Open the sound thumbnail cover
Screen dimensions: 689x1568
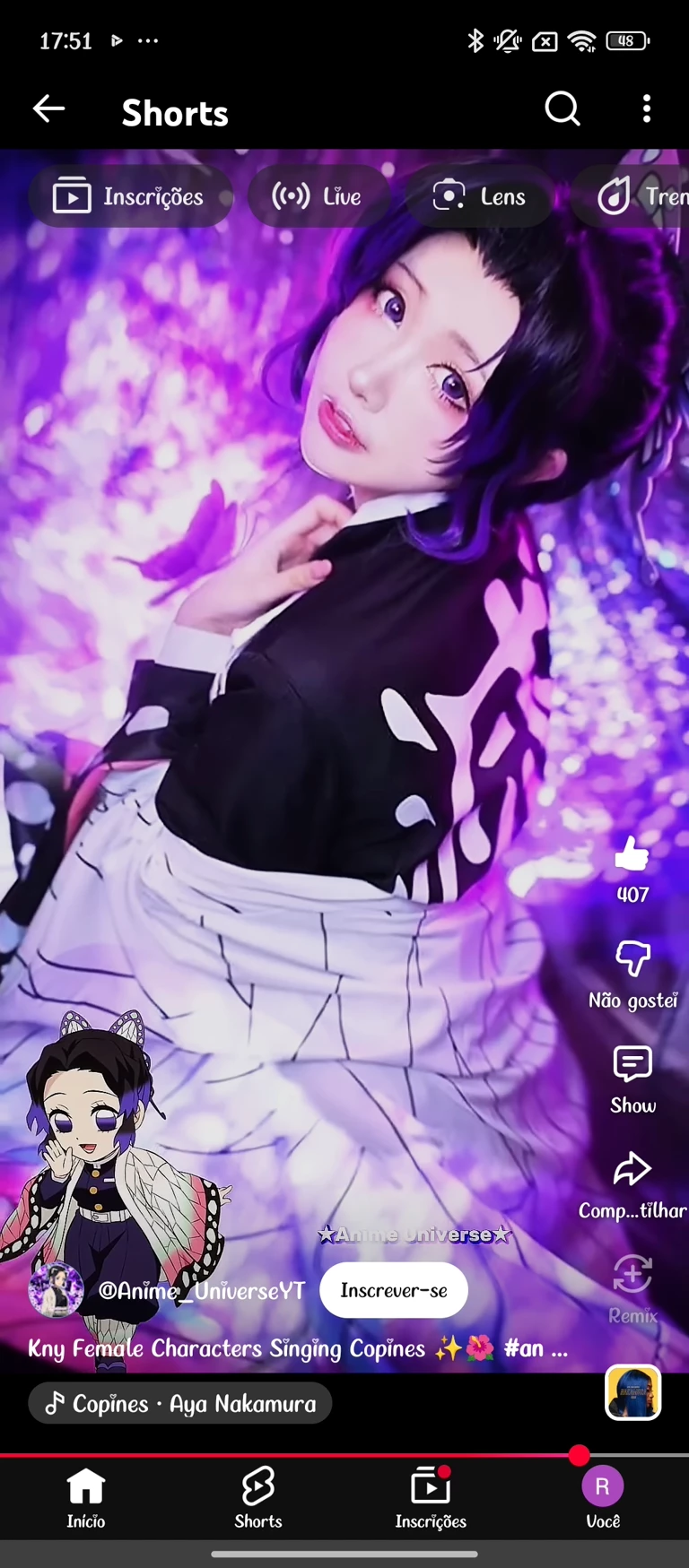pos(633,1392)
